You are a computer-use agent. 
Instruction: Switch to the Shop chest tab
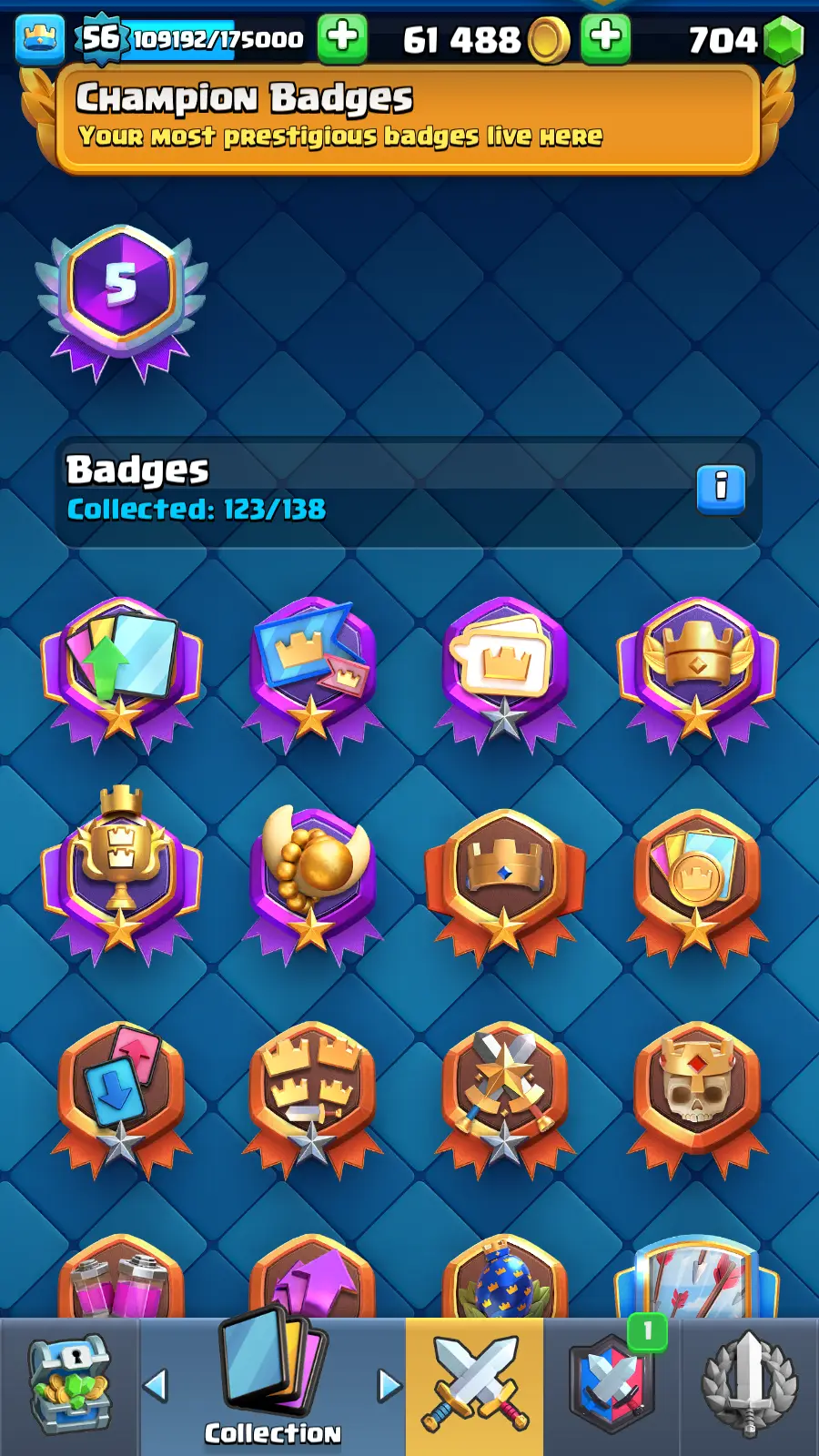coord(69,1385)
